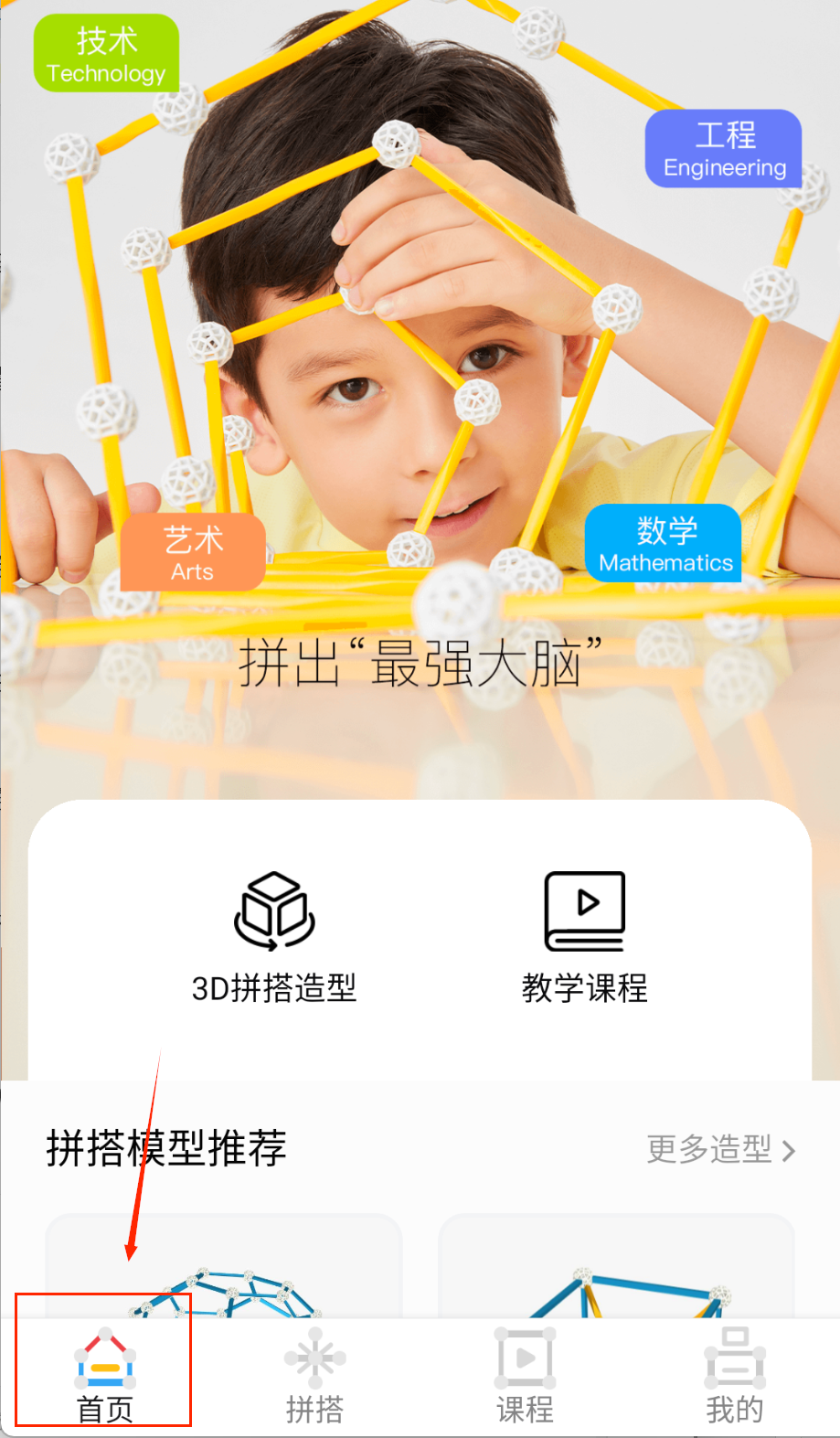
Task: View 更多造型 more models
Action: pos(720,1149)
